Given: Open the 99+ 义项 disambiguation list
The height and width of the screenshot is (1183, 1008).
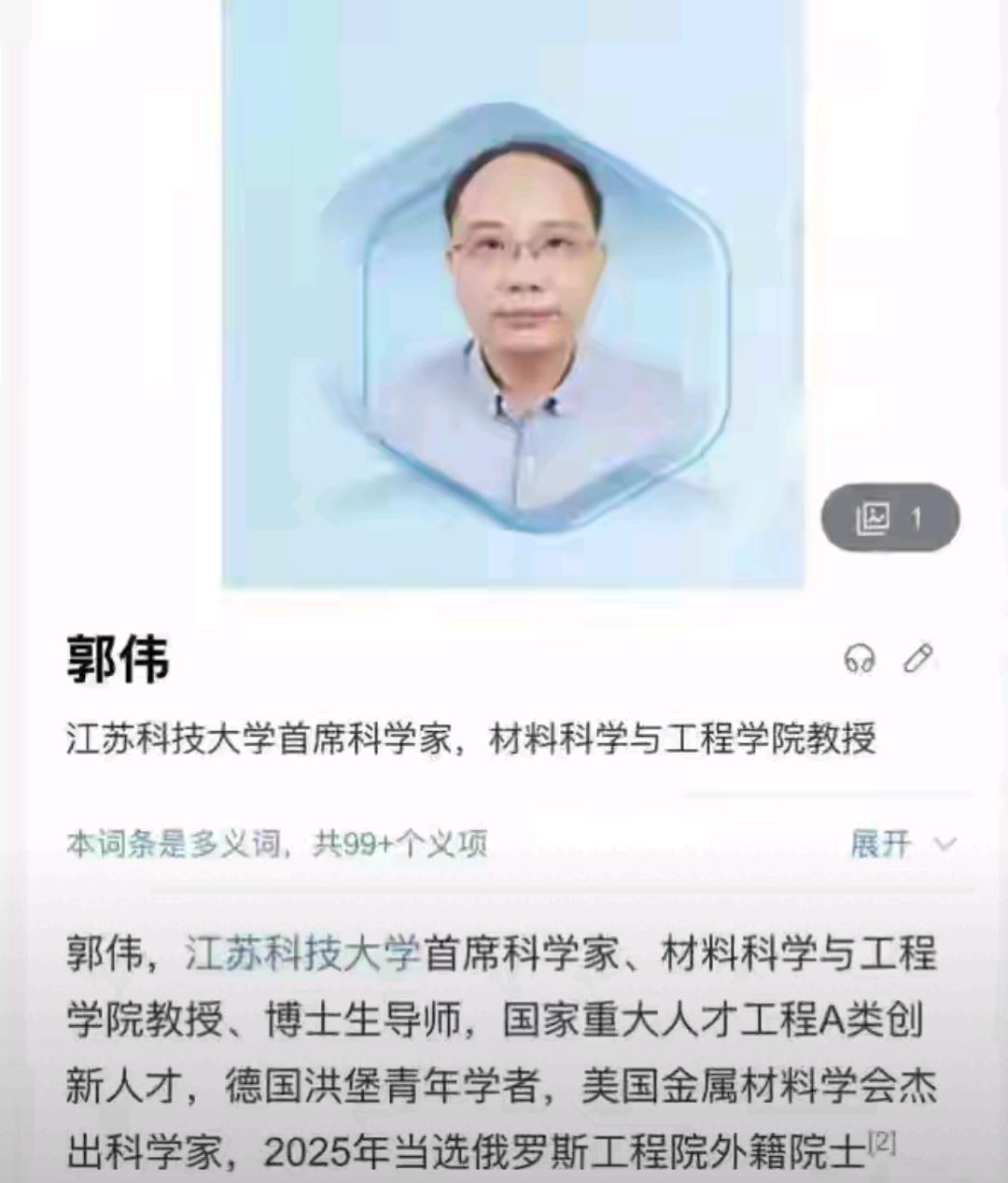Looking at the screenshot, I should 280,843.
